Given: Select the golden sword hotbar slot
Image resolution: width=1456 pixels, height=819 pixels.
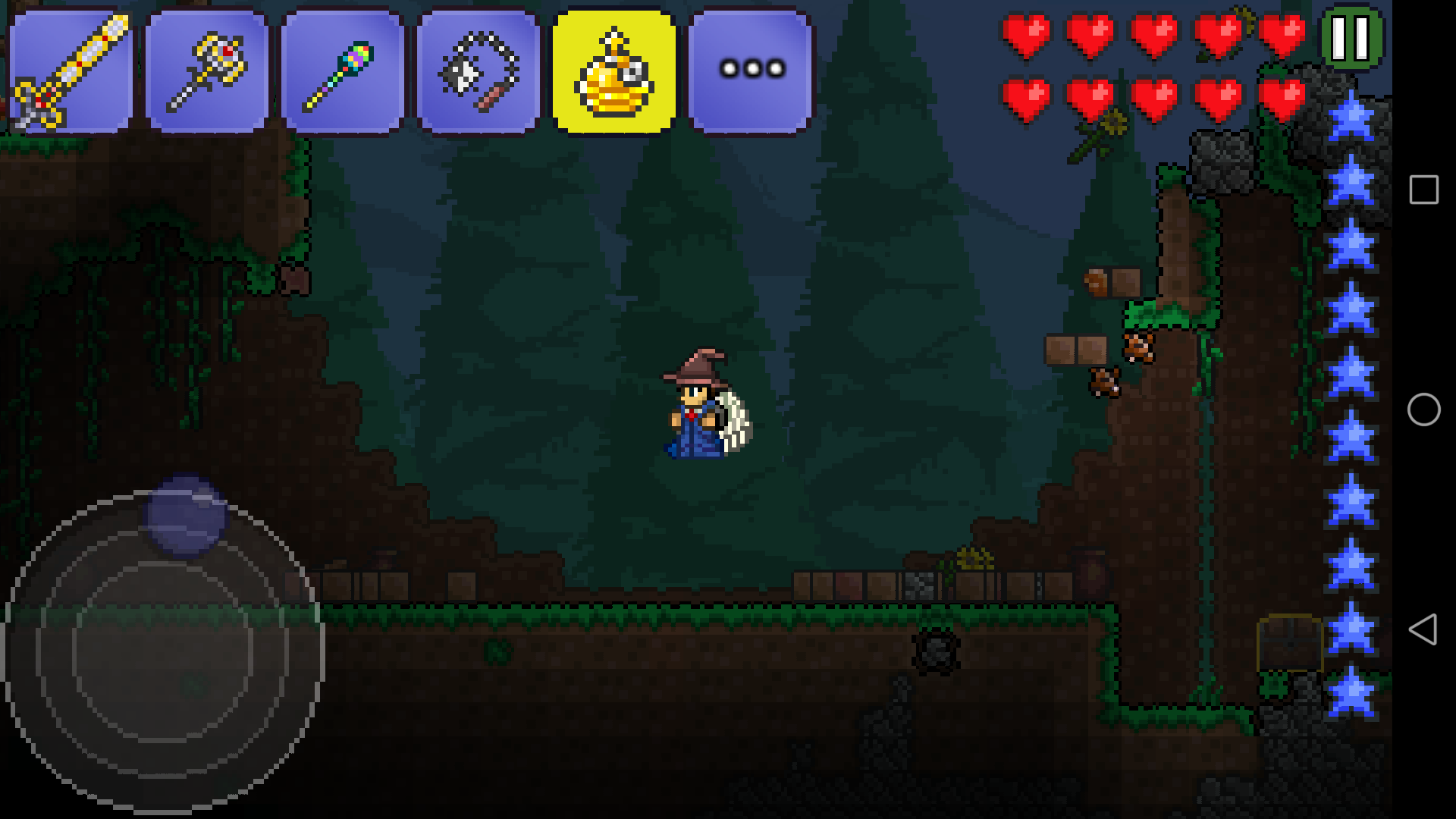Looking at the screenshot, I should 71,71.
